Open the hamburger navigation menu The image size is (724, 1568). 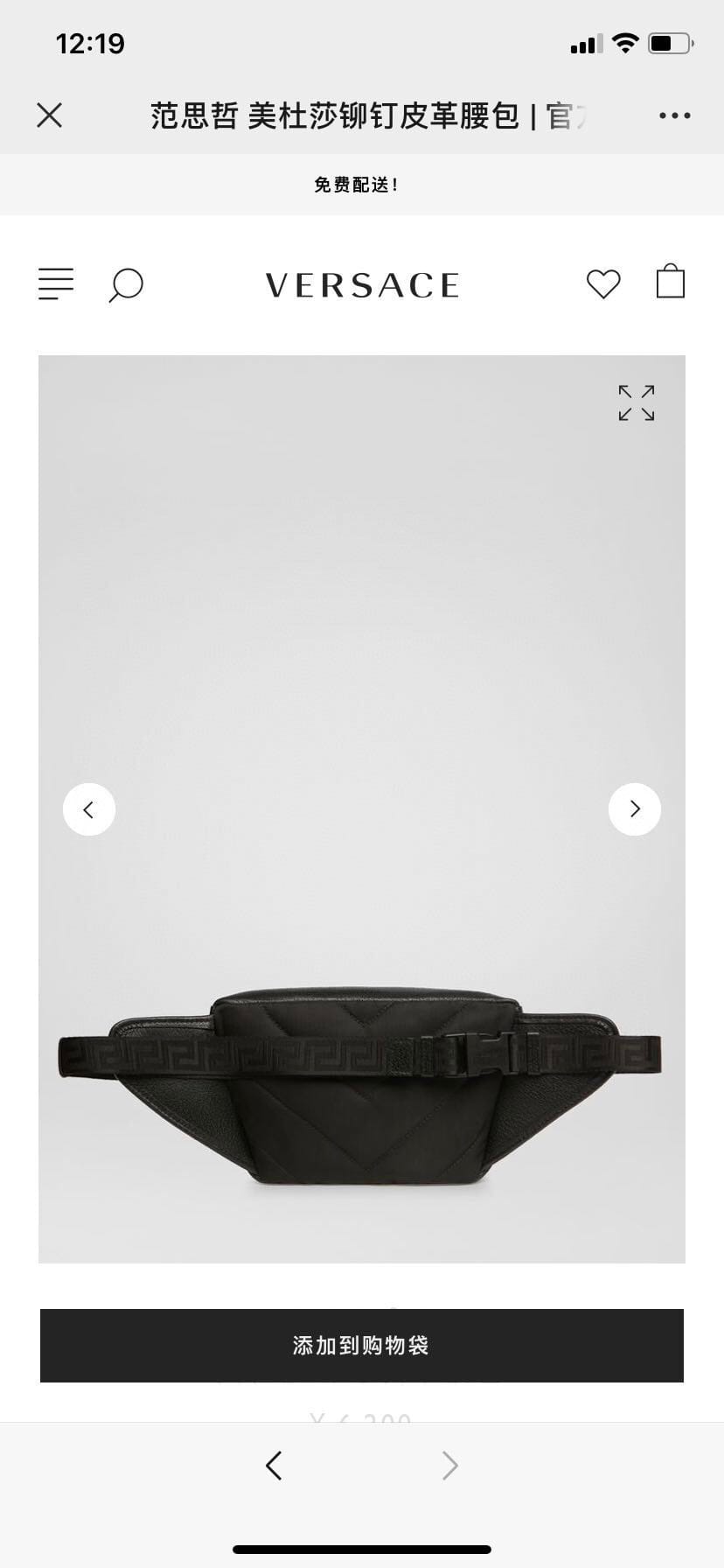pos(56,284)
